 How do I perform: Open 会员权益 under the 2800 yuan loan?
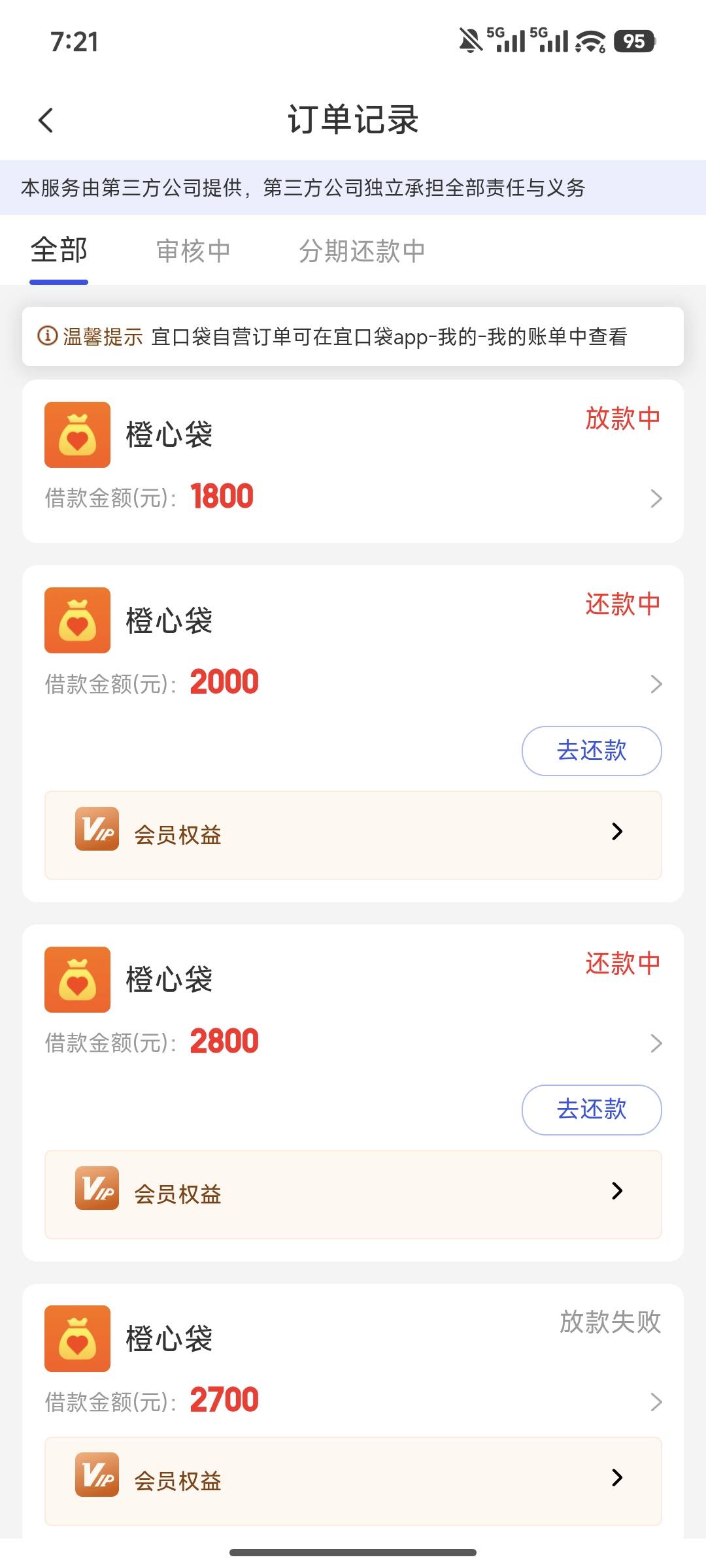tap(353, 1194)
